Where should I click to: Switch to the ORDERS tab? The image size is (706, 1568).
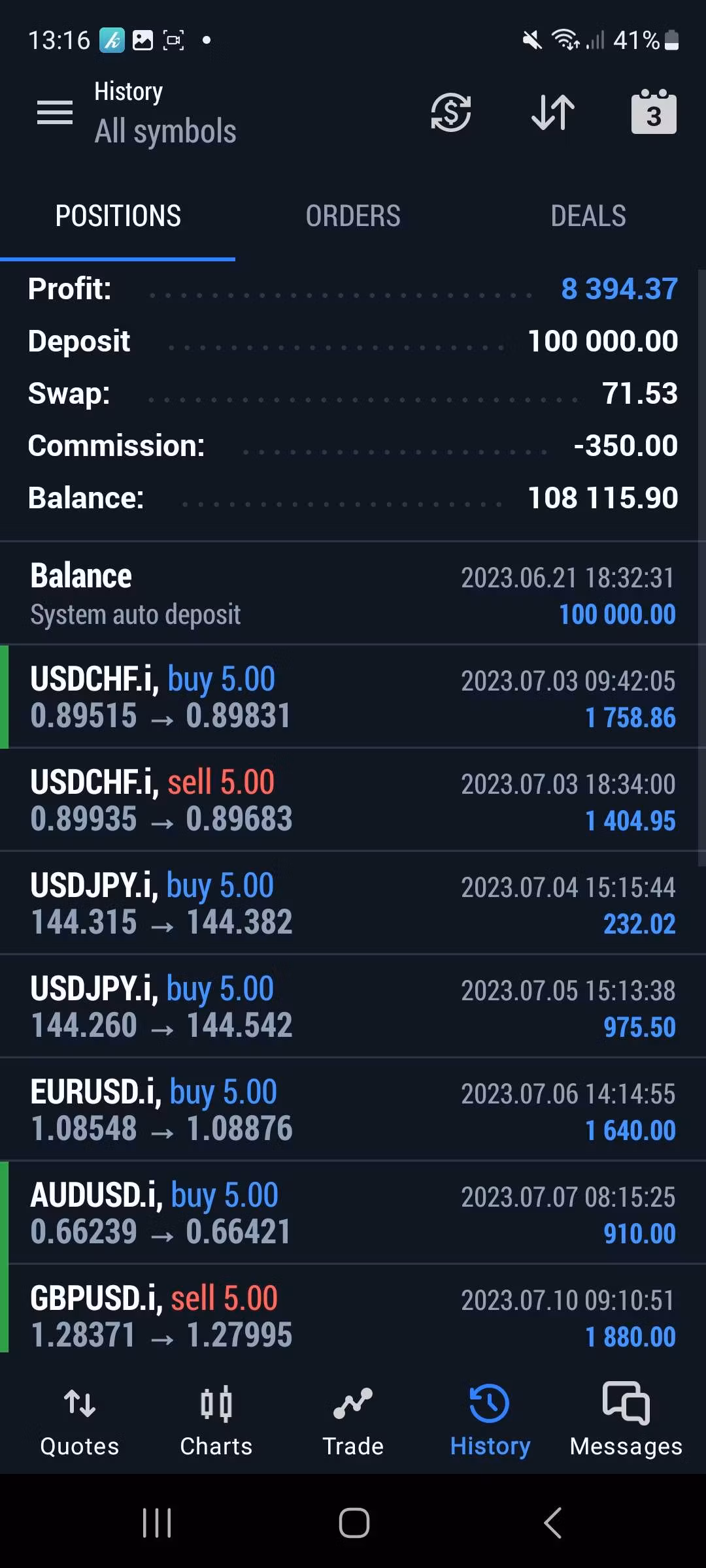[353, 216]
